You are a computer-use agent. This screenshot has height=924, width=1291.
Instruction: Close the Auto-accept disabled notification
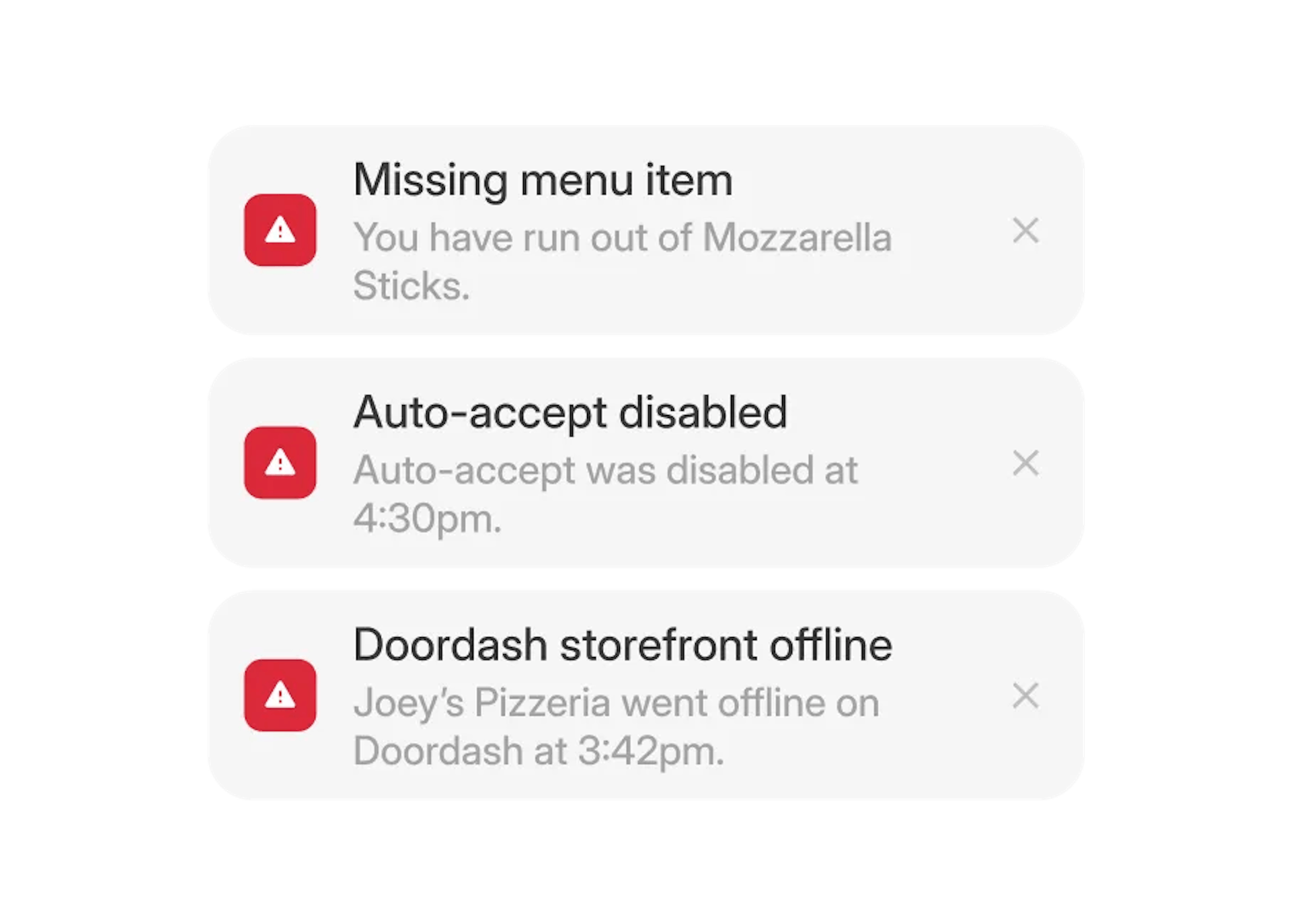[x=1025, y=463]
